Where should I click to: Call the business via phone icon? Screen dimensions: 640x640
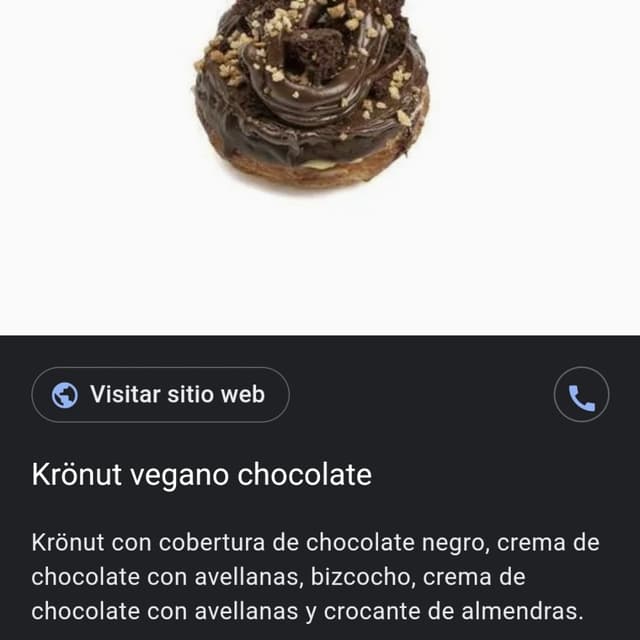point(581,395)
